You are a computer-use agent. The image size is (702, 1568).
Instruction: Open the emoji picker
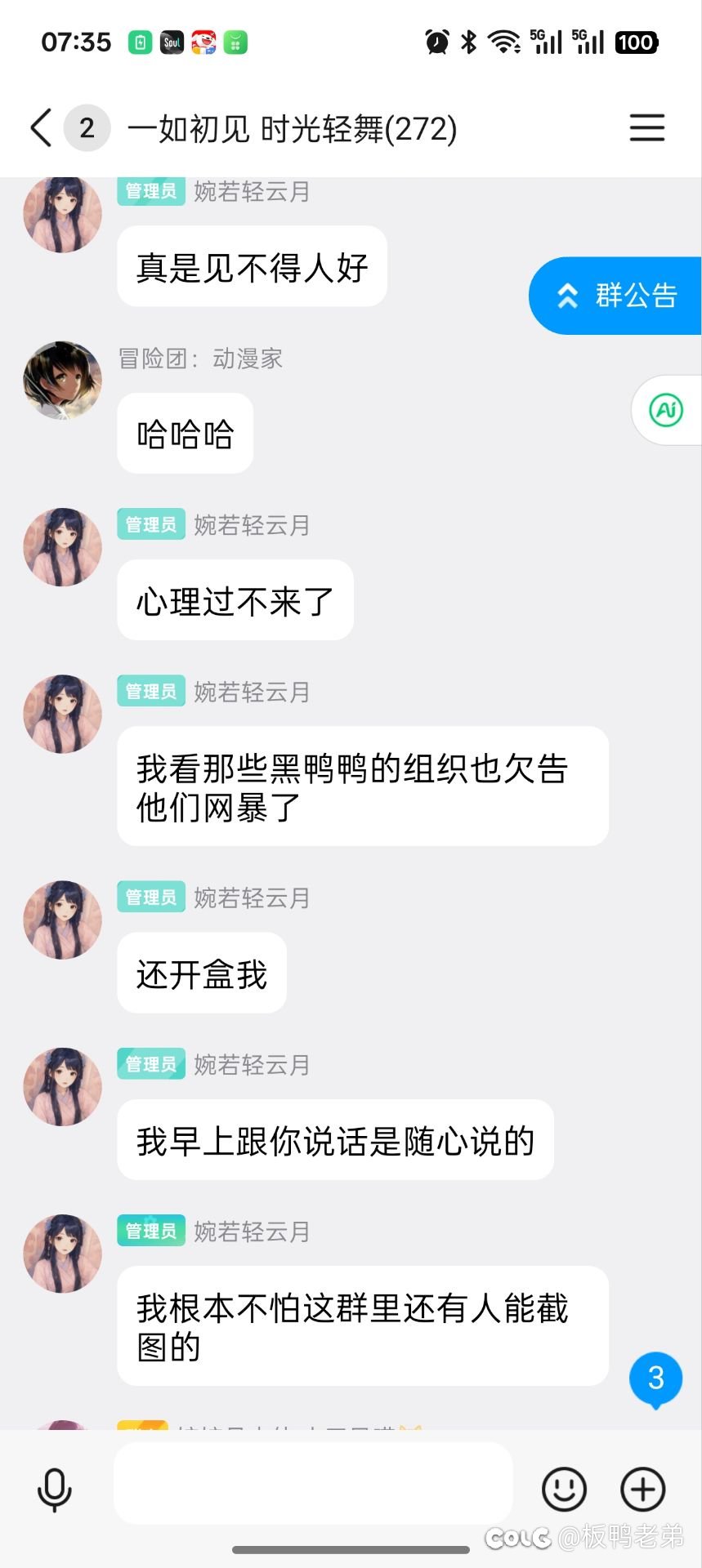tap(564, 1488)
